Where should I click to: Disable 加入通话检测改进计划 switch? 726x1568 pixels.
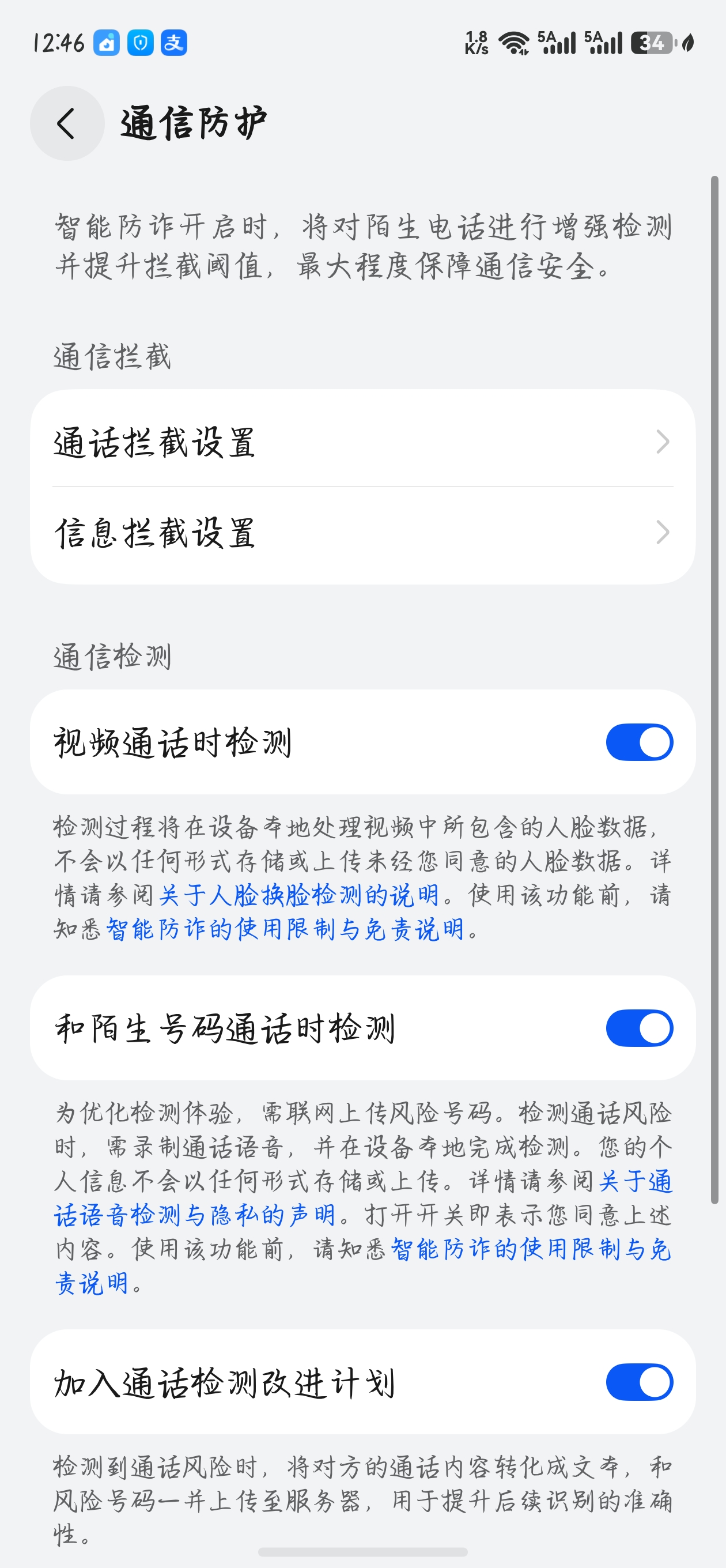(638, 1382)
